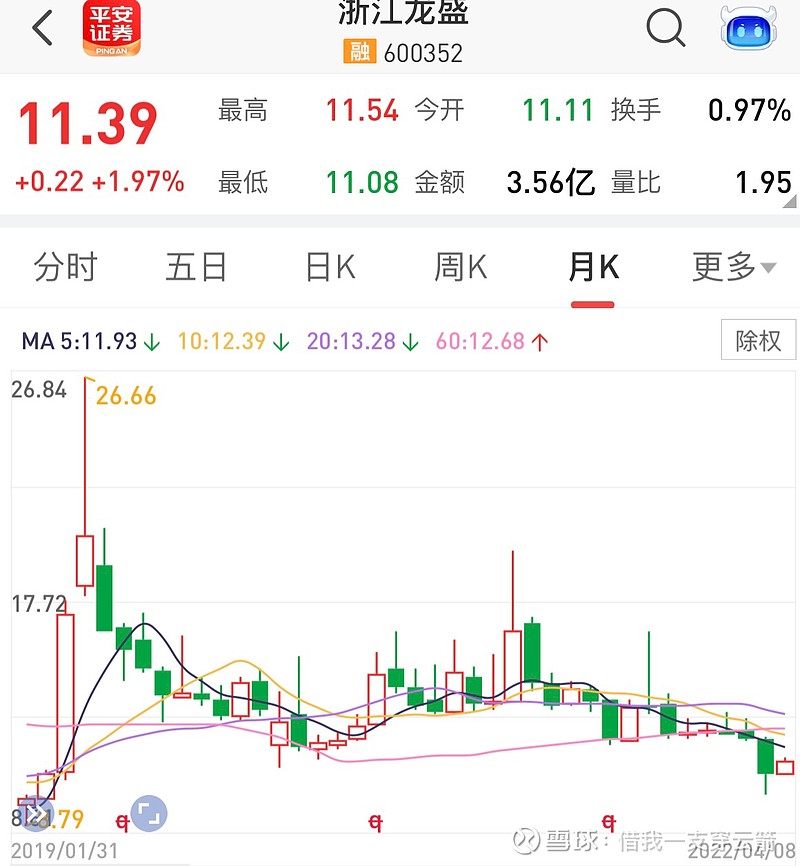Select the 周K weekly chart tab
This screenshot has height=866, width=800.
[460, 267]
